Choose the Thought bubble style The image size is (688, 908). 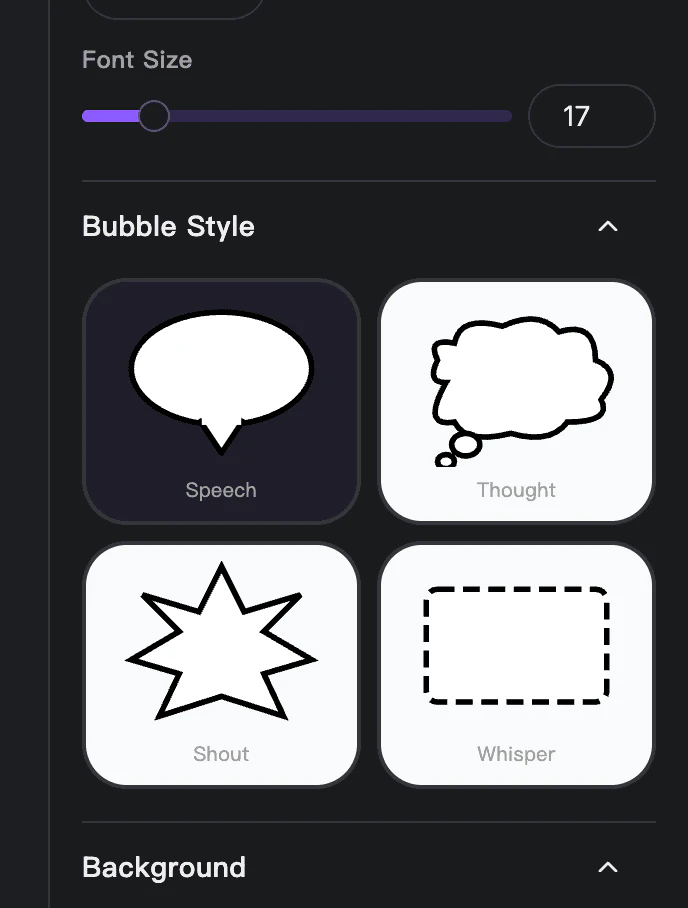pos(516,401)
